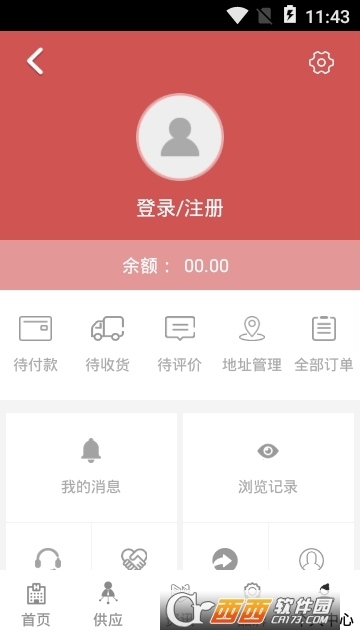Switch to the 首页 tab
Viewport: 360px width, 640px height.
click(36, 605)
